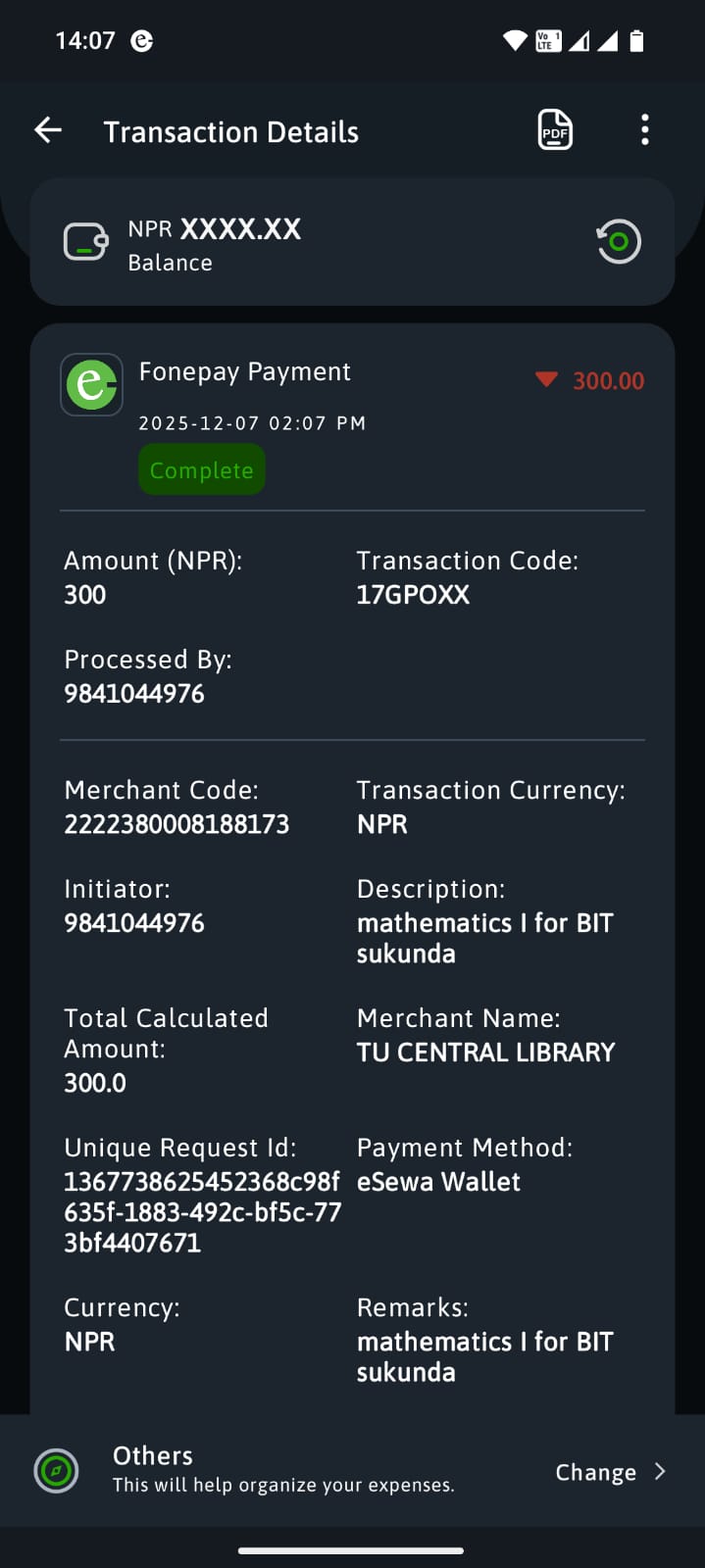
Task: Go back from Transaction Details
Action: click(48, 130)
